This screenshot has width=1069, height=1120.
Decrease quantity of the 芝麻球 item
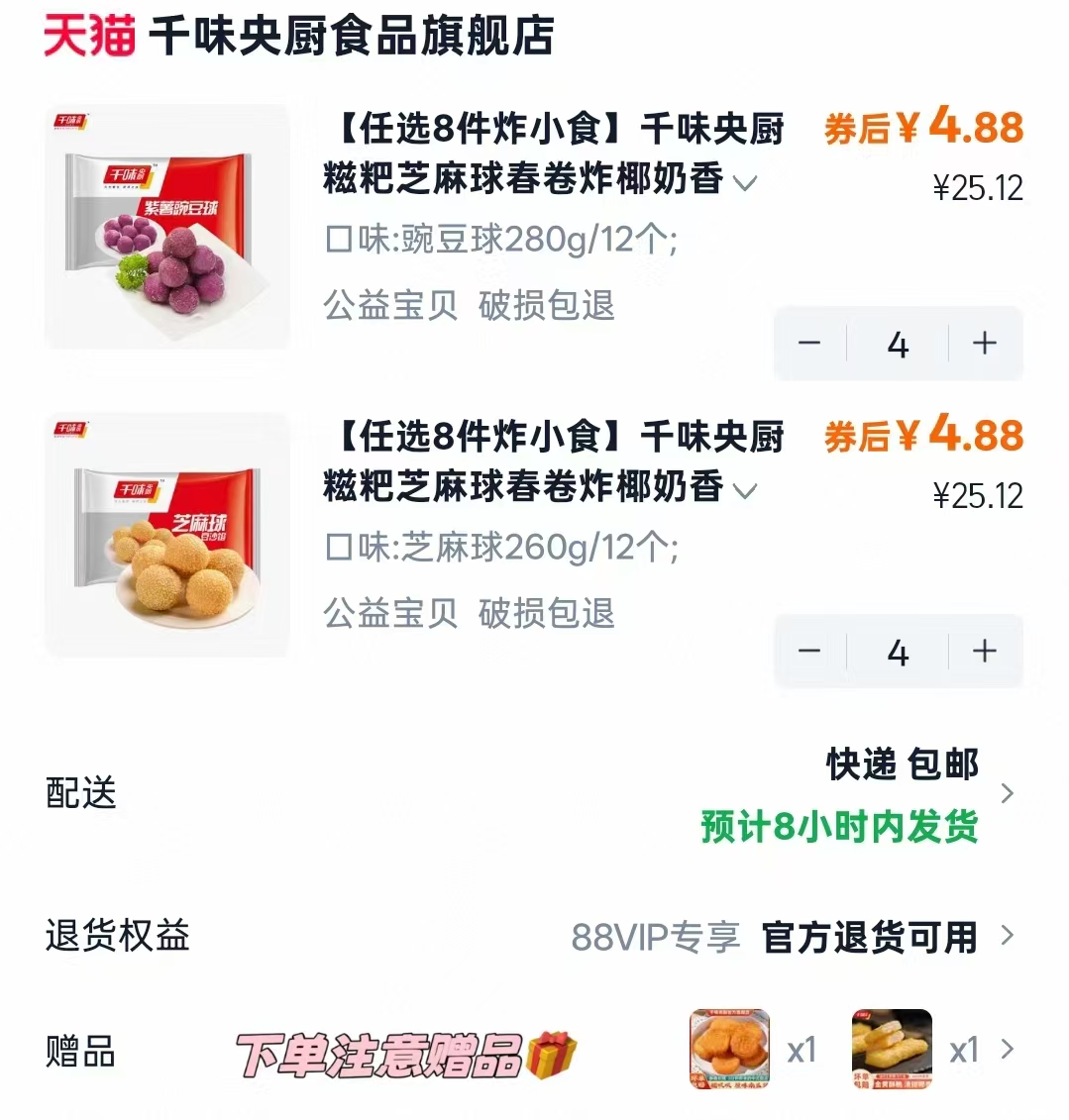pyautogui.click(x=810, y=652)
